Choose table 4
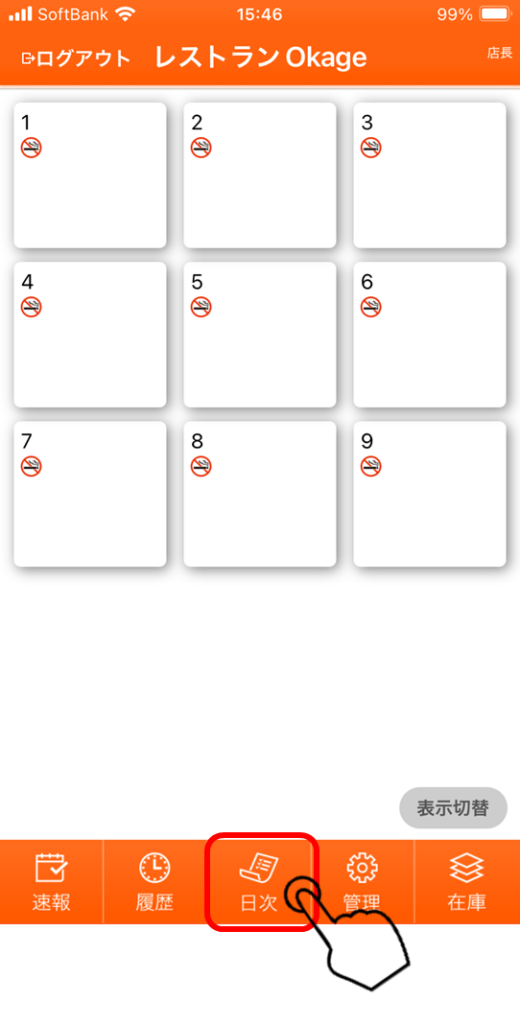This screenshot has width=520, height=1024. (90, 334)
